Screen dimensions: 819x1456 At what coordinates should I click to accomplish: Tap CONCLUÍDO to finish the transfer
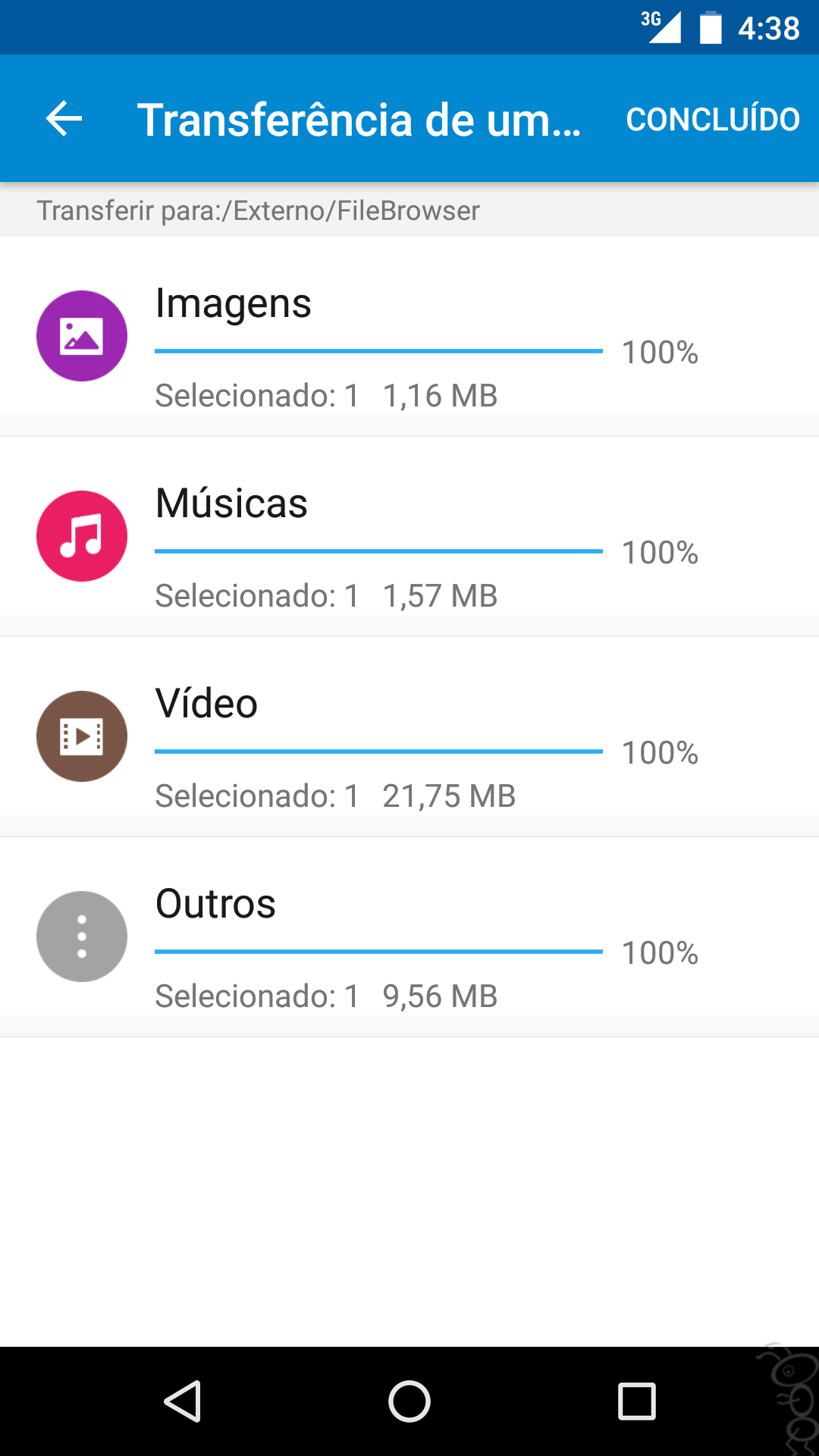(x=713, y=119)
